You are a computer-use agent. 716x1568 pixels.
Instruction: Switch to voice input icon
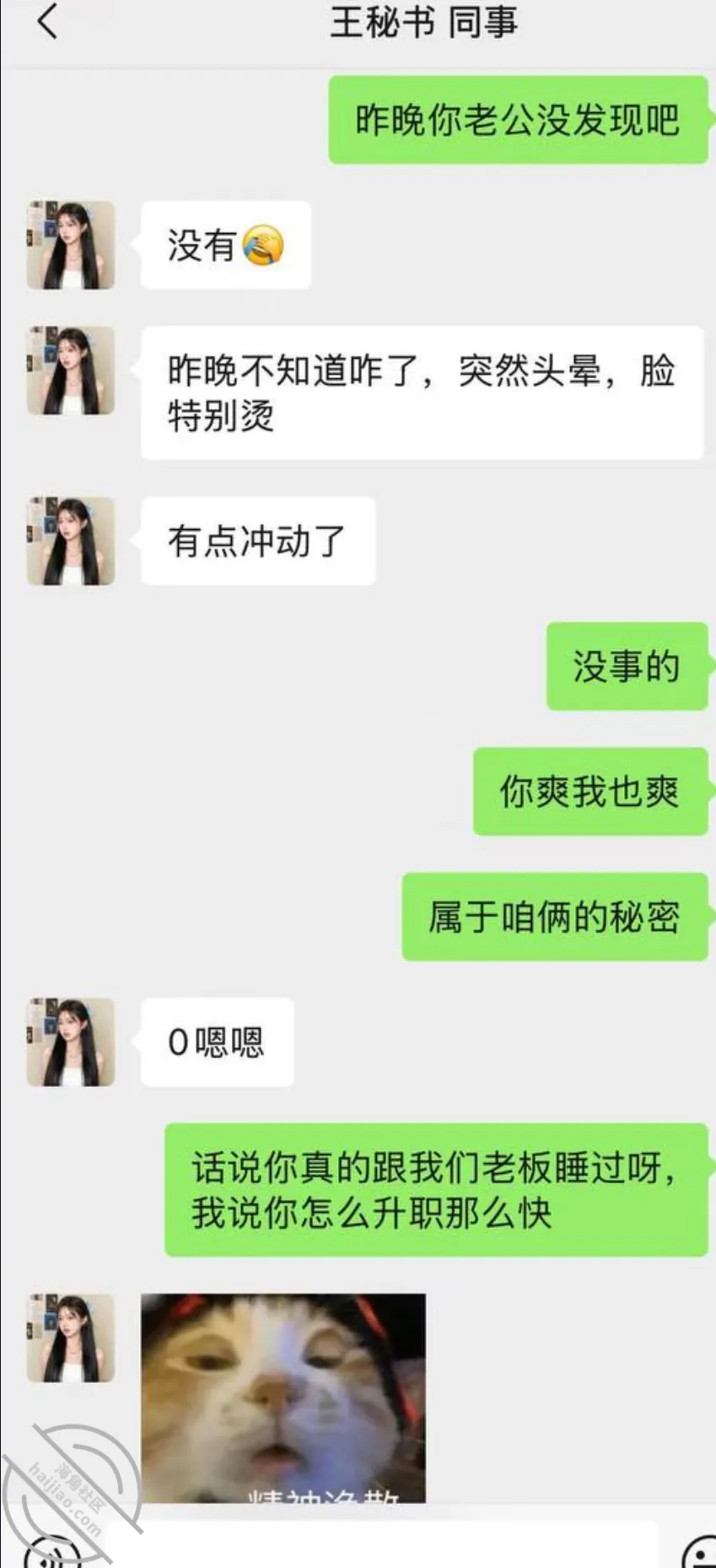[x=52, y=1553]
